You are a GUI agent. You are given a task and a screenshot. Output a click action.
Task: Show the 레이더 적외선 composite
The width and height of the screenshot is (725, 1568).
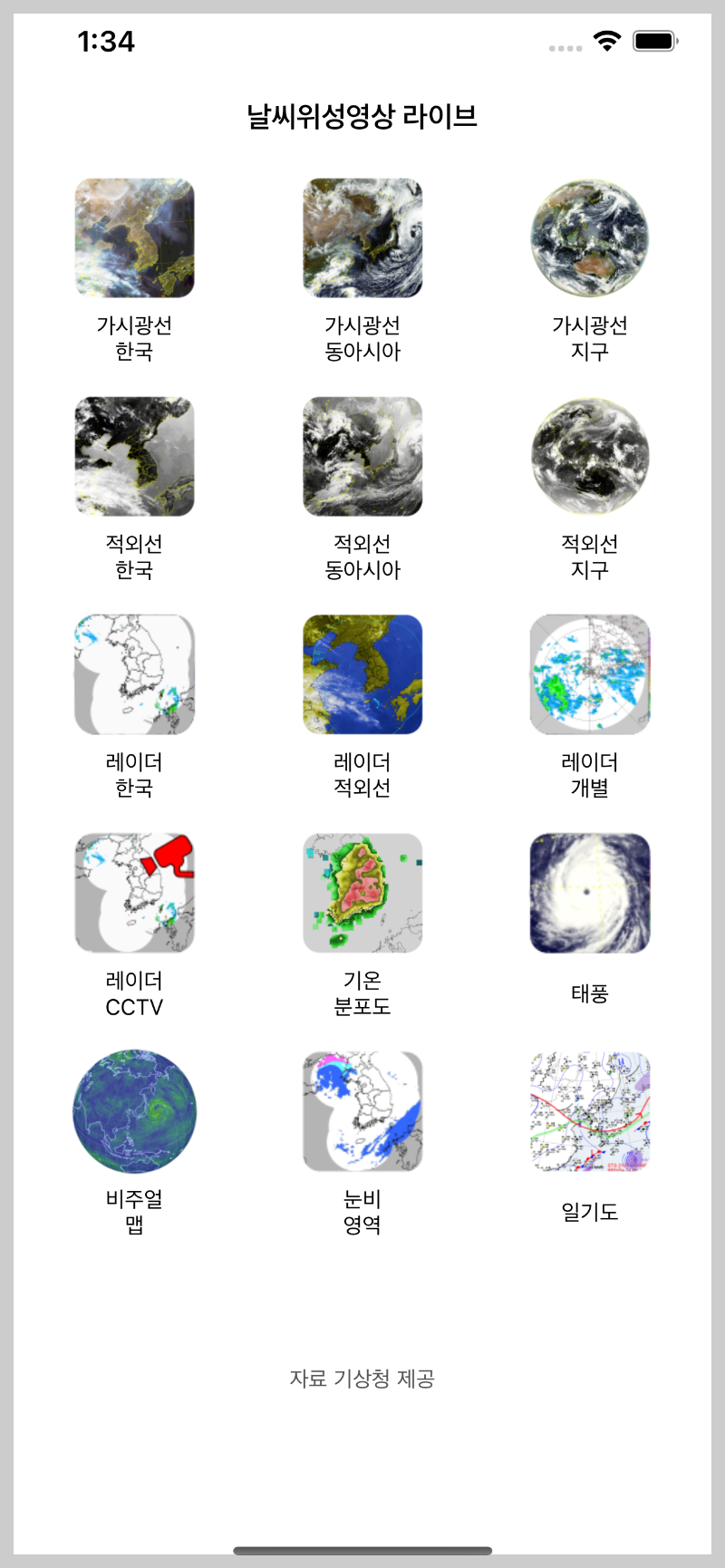362,674
